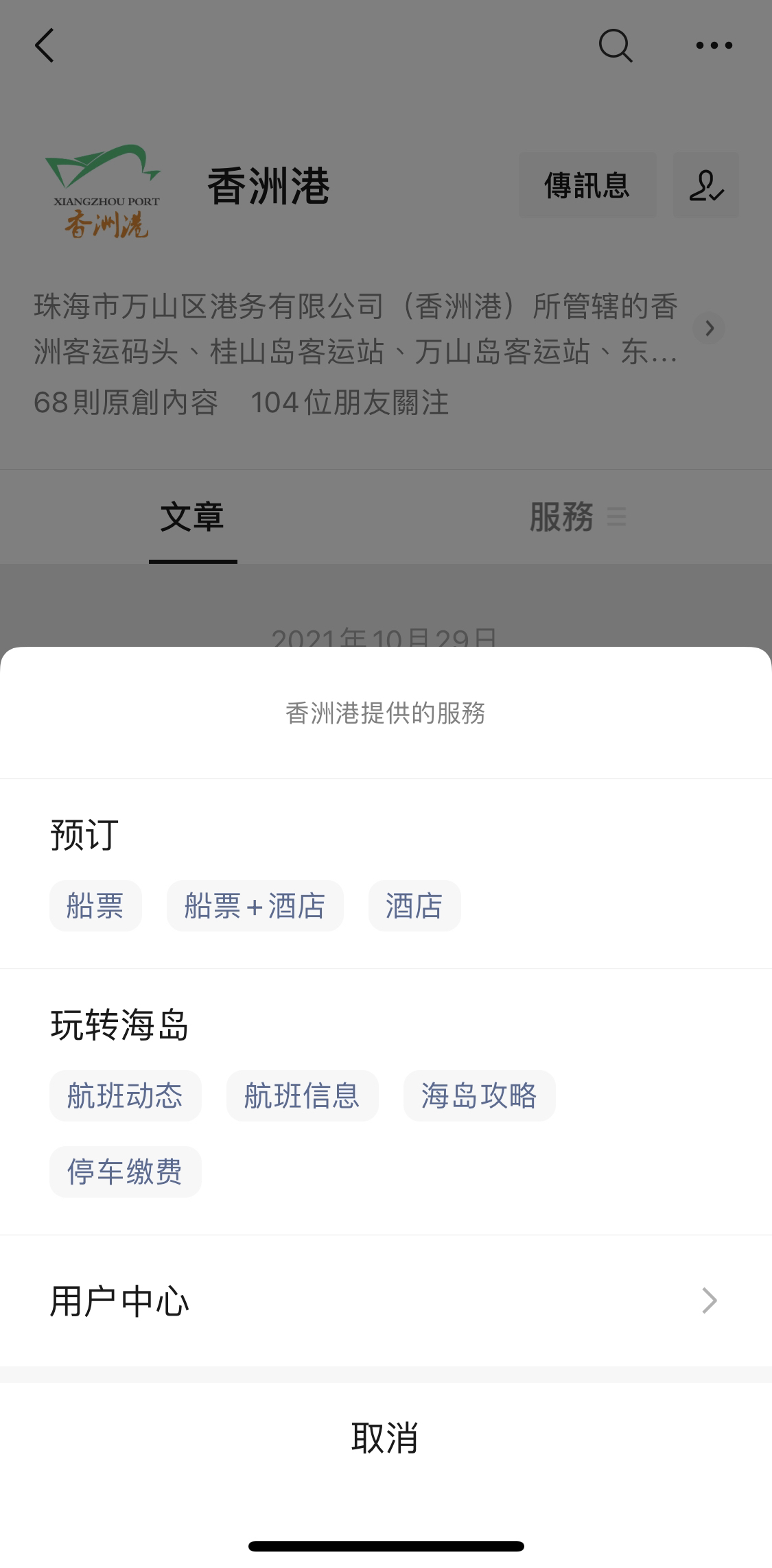Check 航班动态 flight status

[125, 1095]
